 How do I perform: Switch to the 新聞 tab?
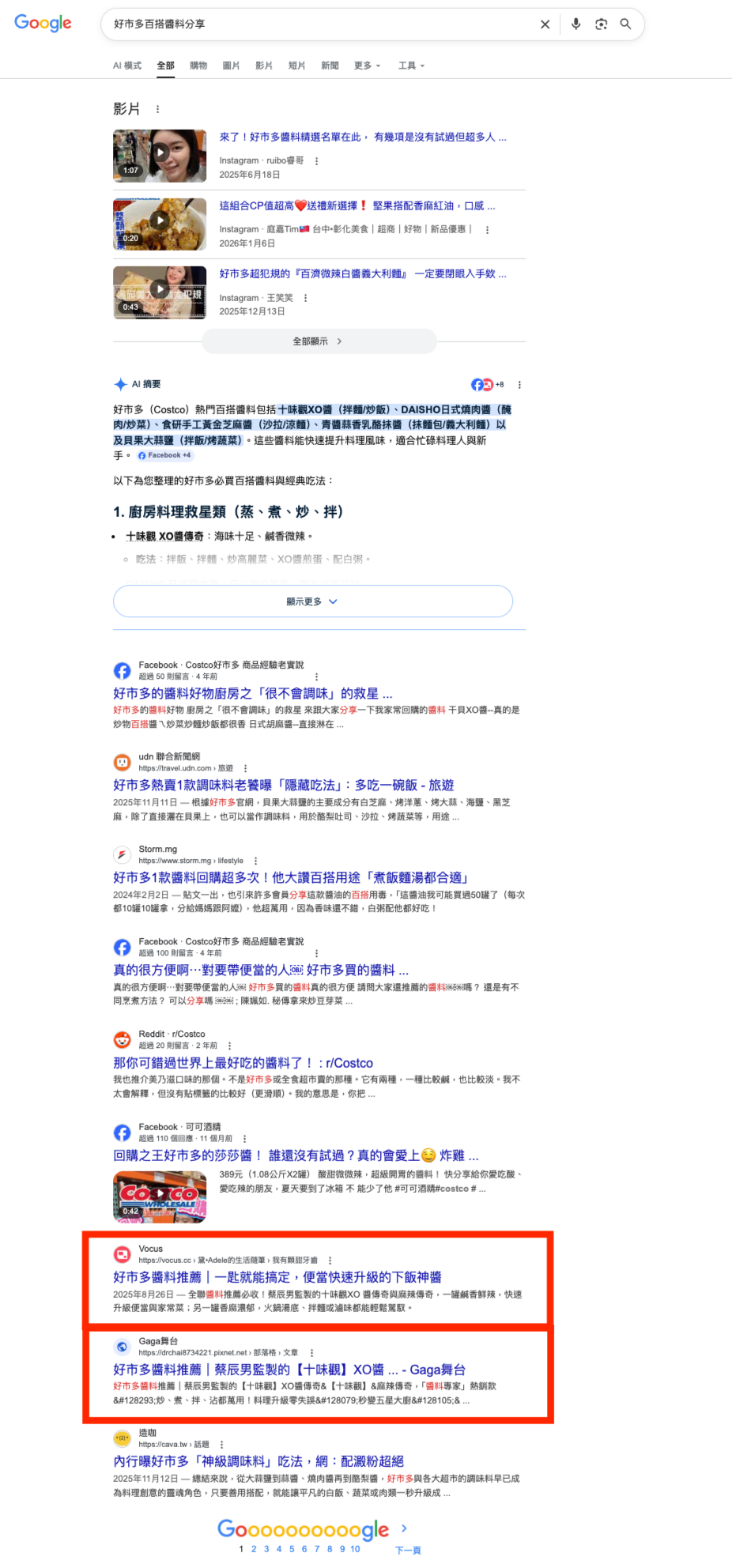330,66
